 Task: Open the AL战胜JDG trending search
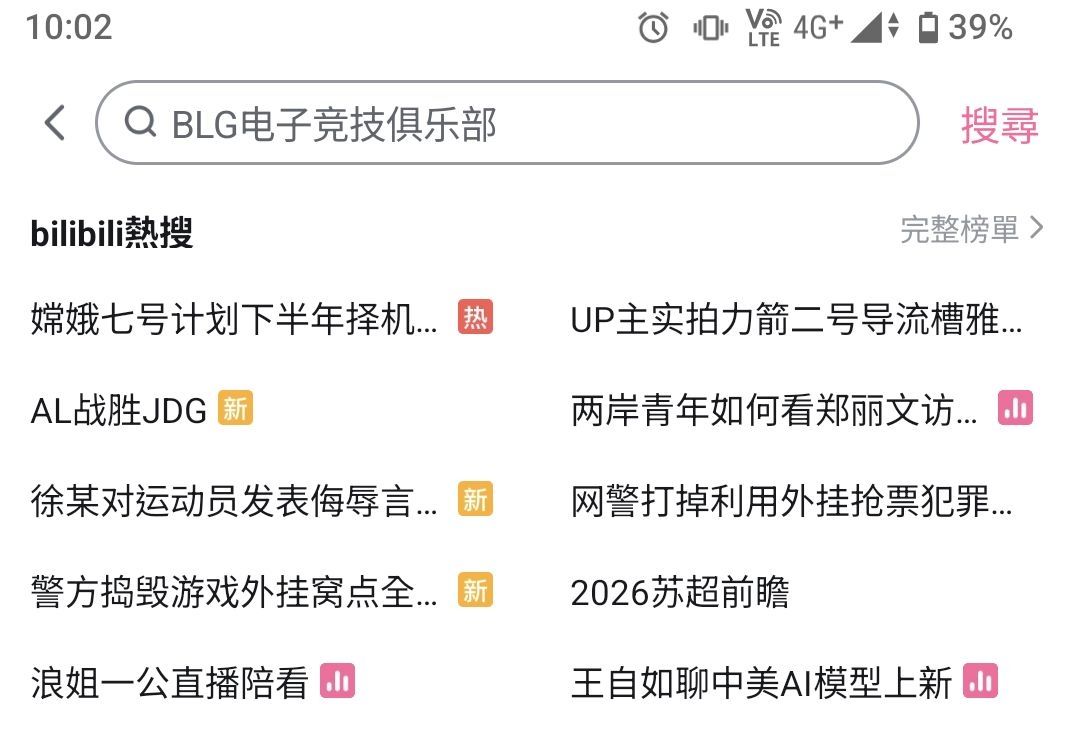tap(120, 410)
